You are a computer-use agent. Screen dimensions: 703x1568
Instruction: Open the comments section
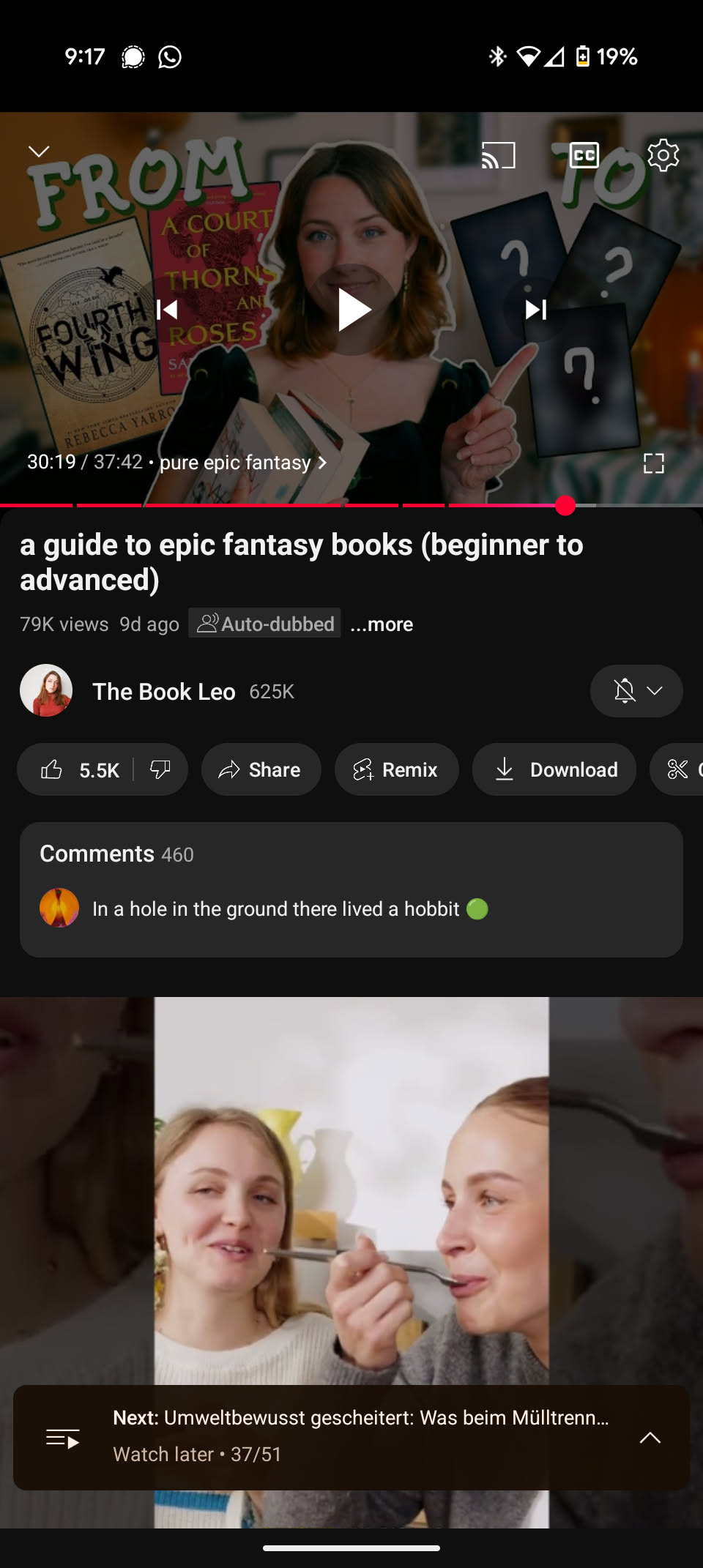pos(351,889)
